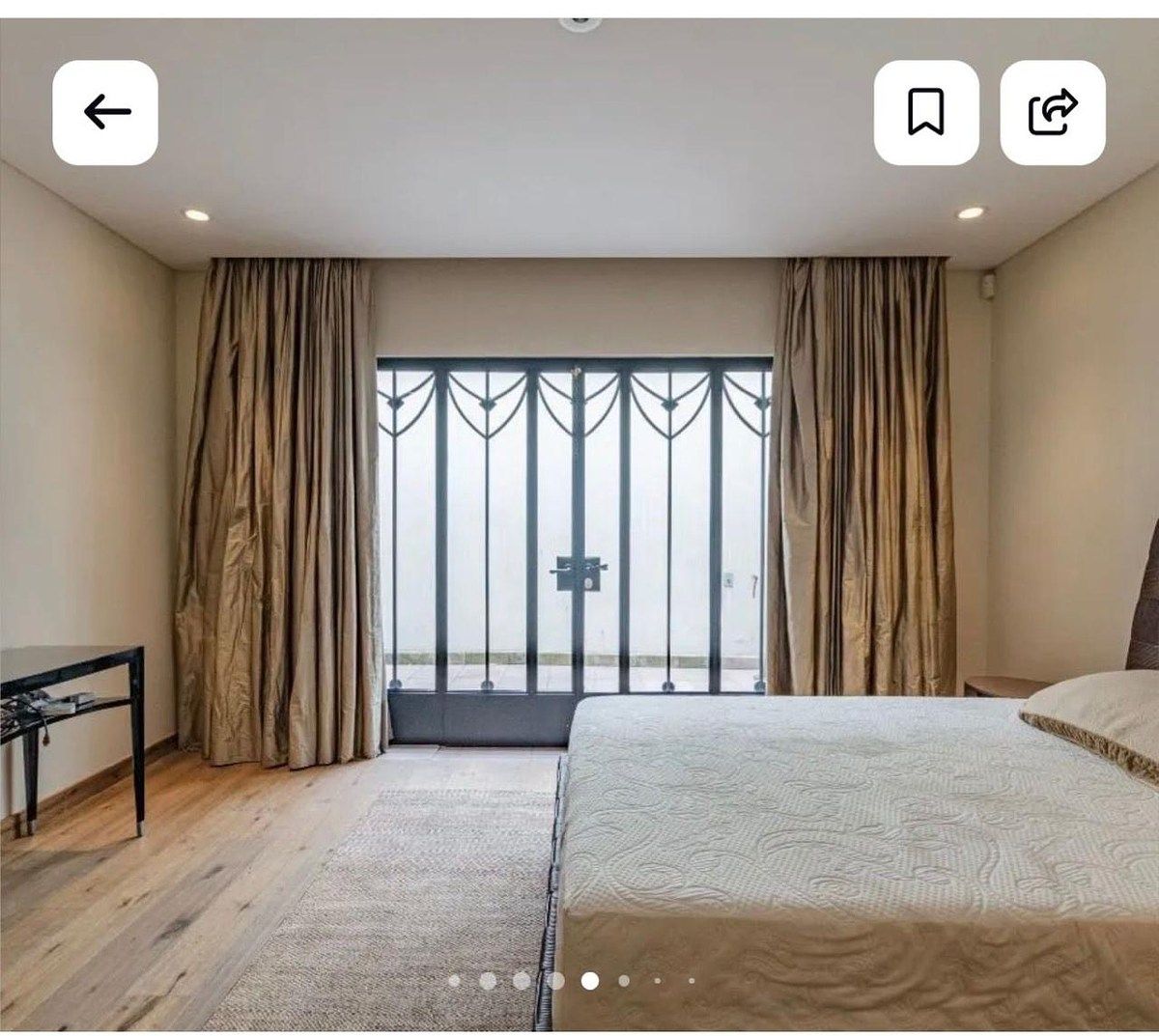Bookmark this property listing

coord(925,112)
